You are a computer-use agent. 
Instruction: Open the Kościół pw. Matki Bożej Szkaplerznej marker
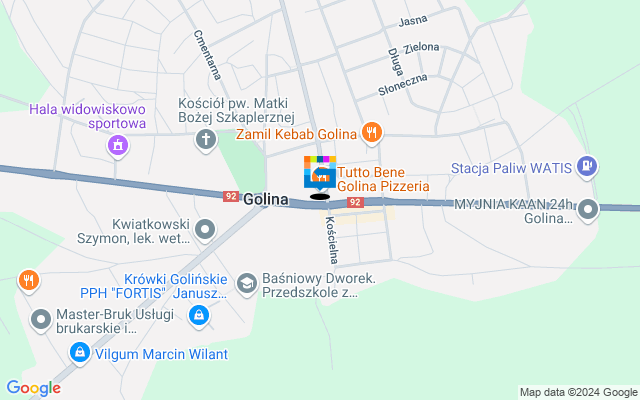point(205,138)
